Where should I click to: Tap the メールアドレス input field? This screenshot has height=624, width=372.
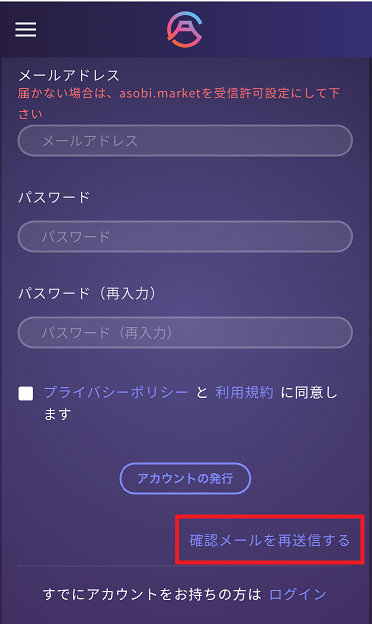point(185,140)
